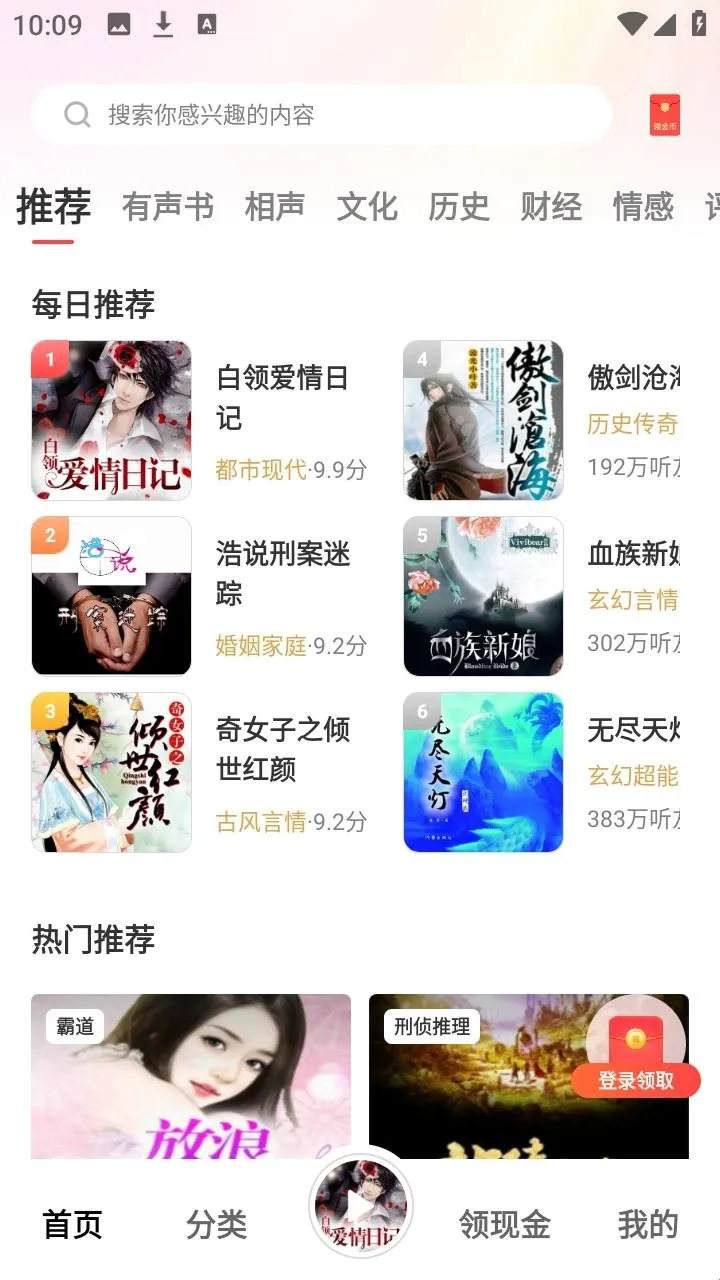Tap the keyboard 'A' icon in status bar
Screen dimensions: 720x1280
click(x=207, y=22)
